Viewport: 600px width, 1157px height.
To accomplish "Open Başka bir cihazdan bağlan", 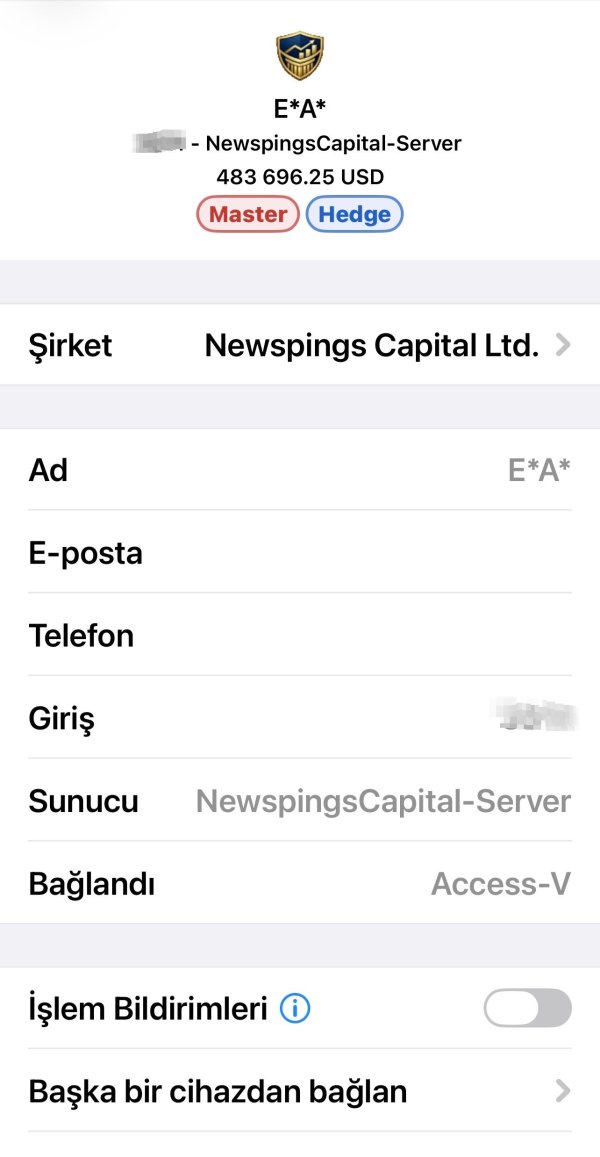I will pyautogui.click(x=300, y=1091).
